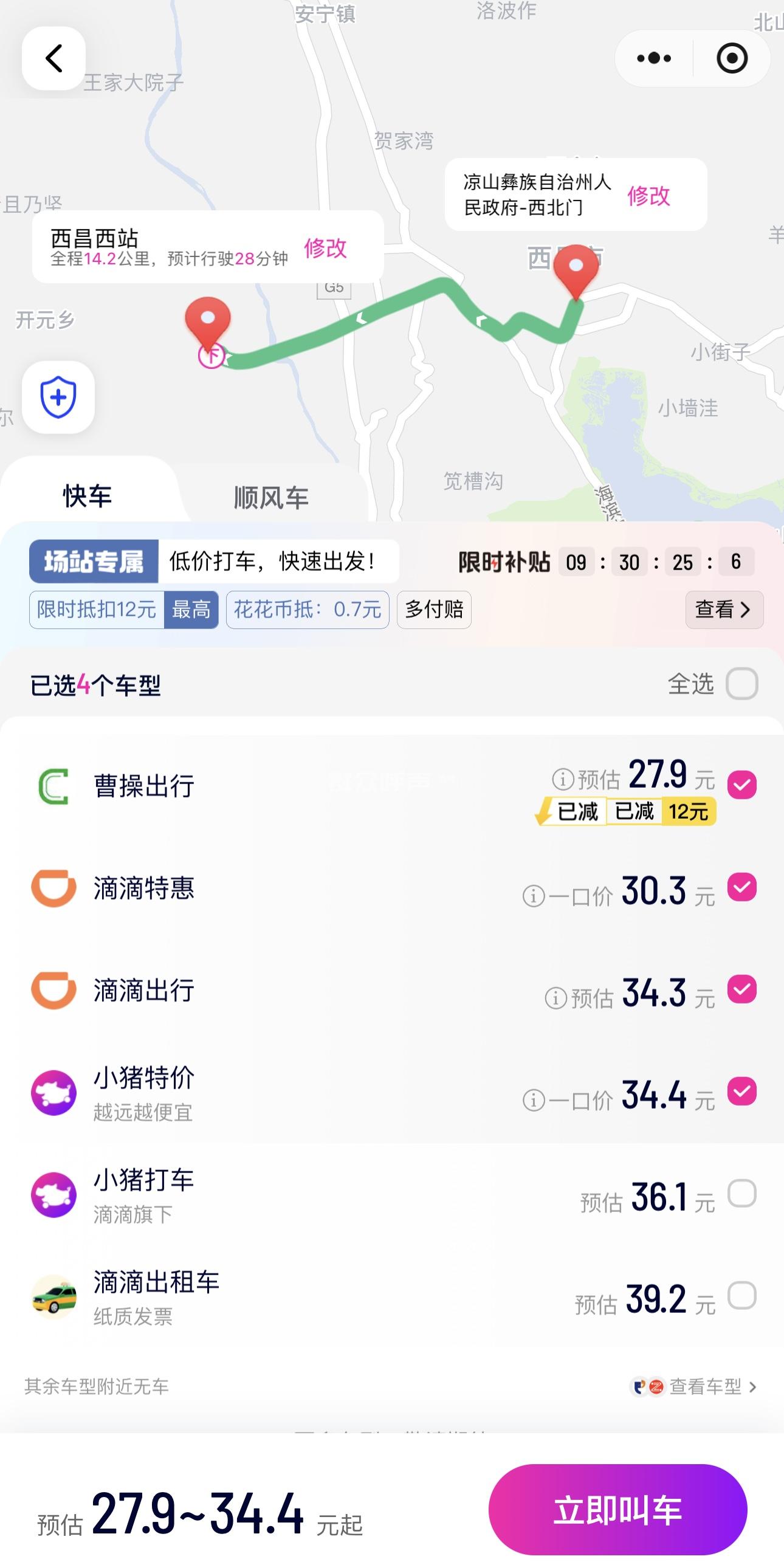Go back using the top-left arrow
784x1562 pixels.
pos(53,58)
